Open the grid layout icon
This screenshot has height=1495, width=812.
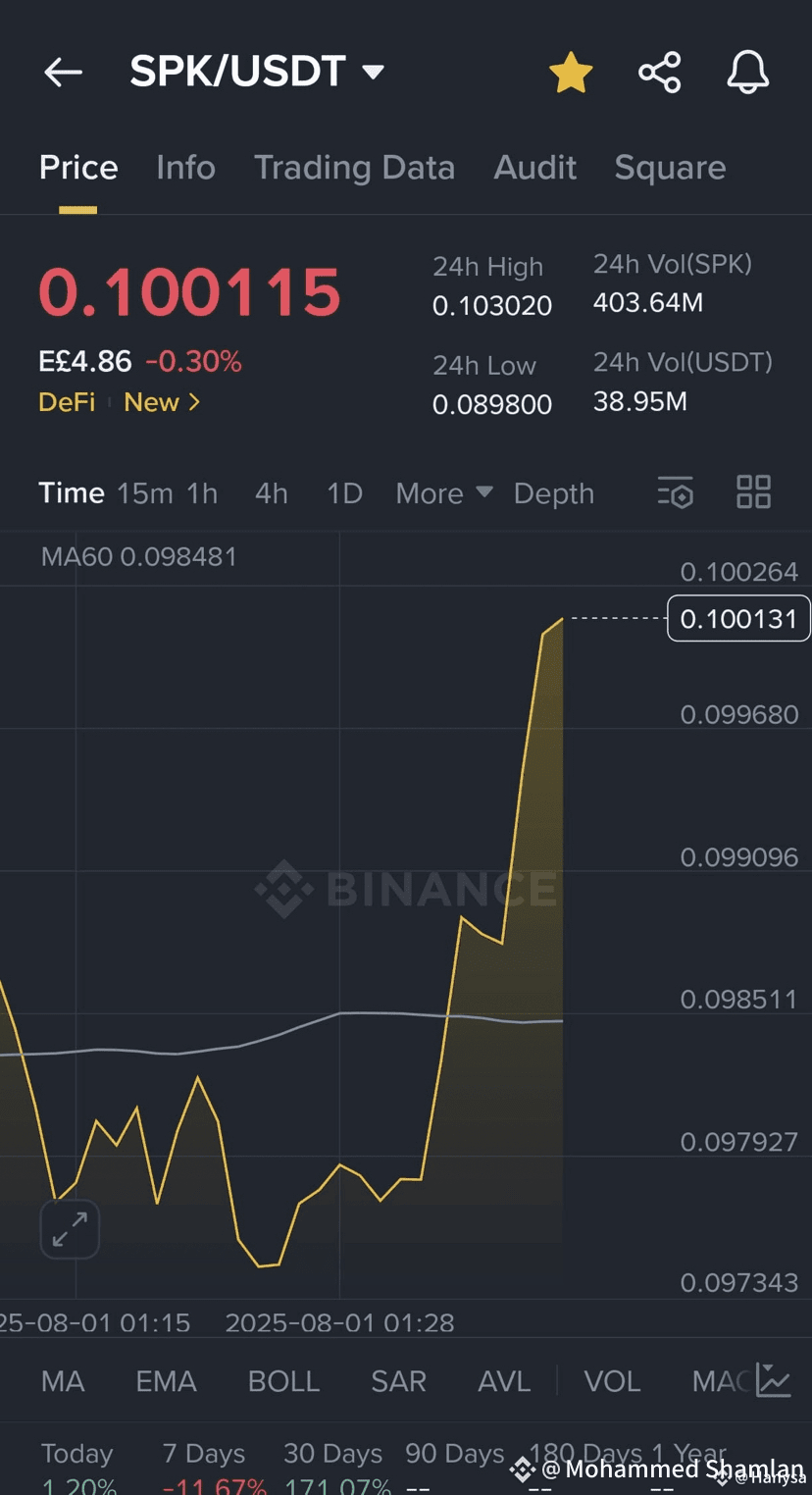click(x=753, y=491)
